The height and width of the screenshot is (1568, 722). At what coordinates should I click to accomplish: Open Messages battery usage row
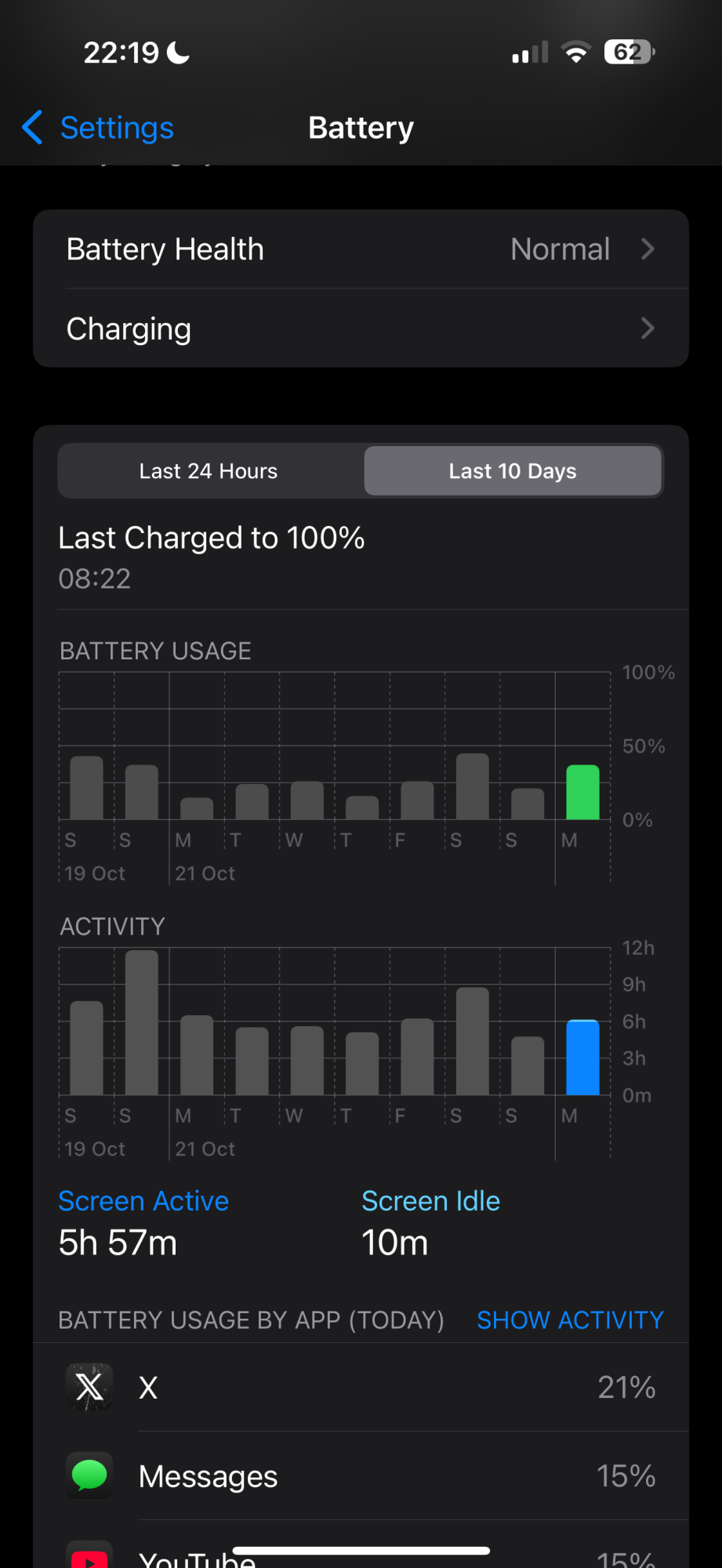(361, 1476)
